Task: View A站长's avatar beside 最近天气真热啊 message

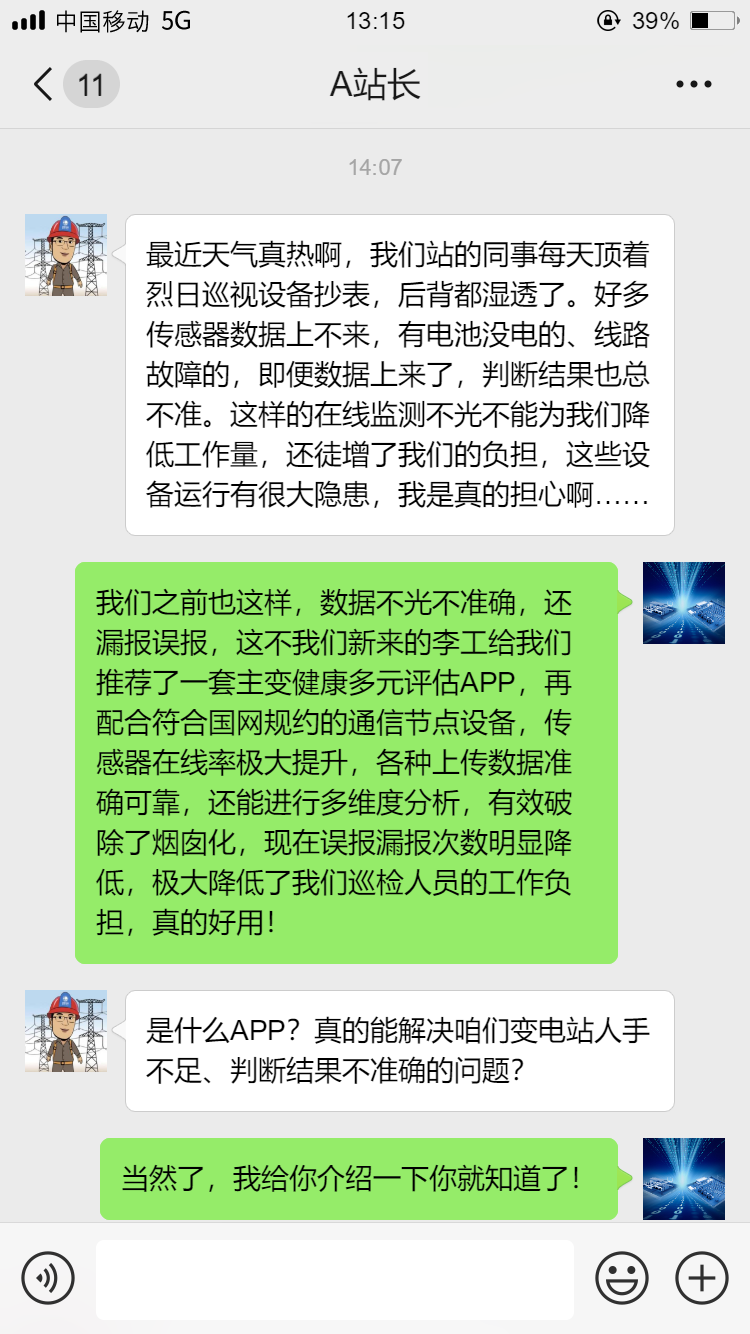Action: (66, 255)
